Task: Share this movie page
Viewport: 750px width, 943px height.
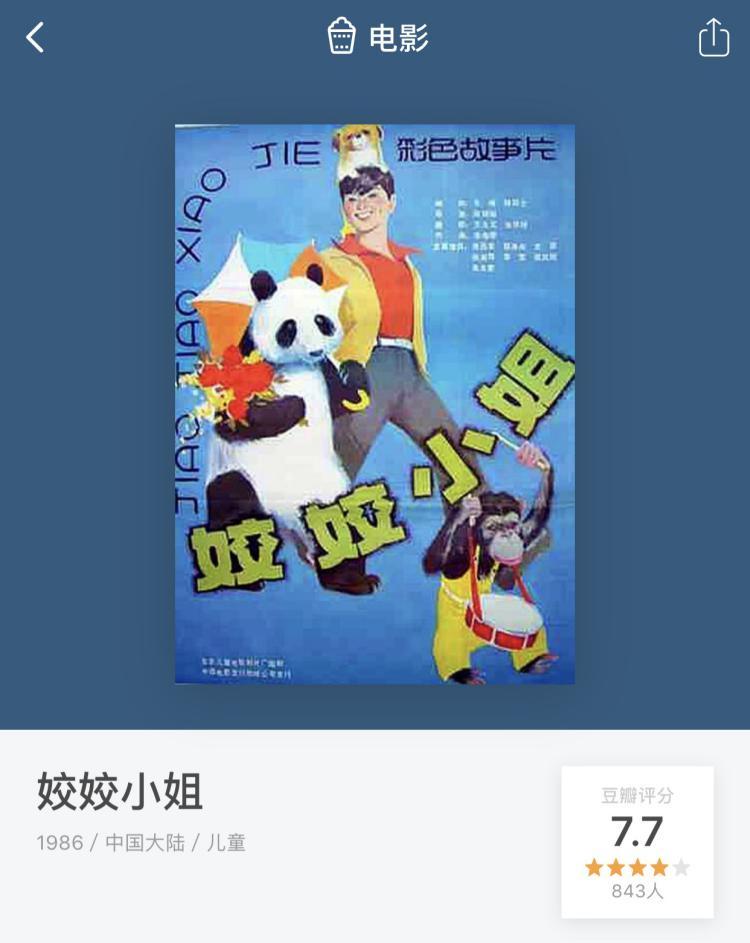Action: (713, 38)
